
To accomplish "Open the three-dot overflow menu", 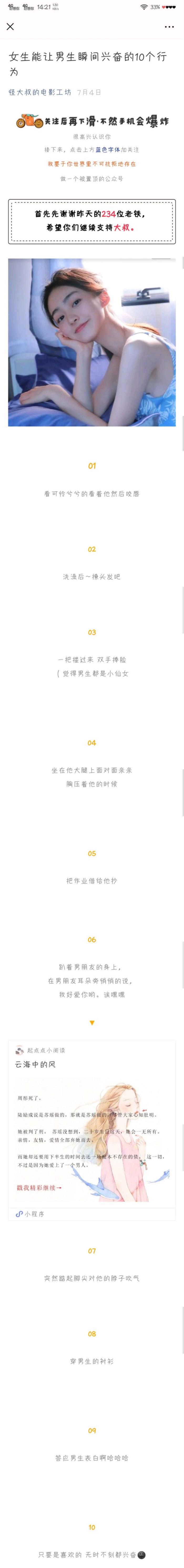I will click(170, 27).
